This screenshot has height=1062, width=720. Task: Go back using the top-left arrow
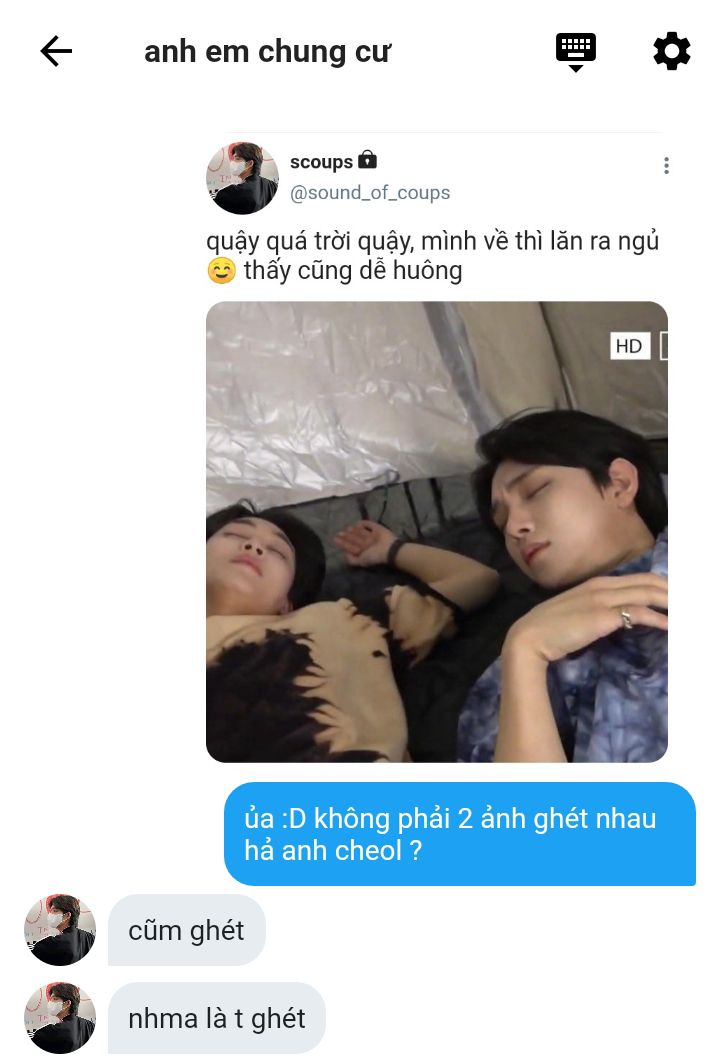click(56, 51)
